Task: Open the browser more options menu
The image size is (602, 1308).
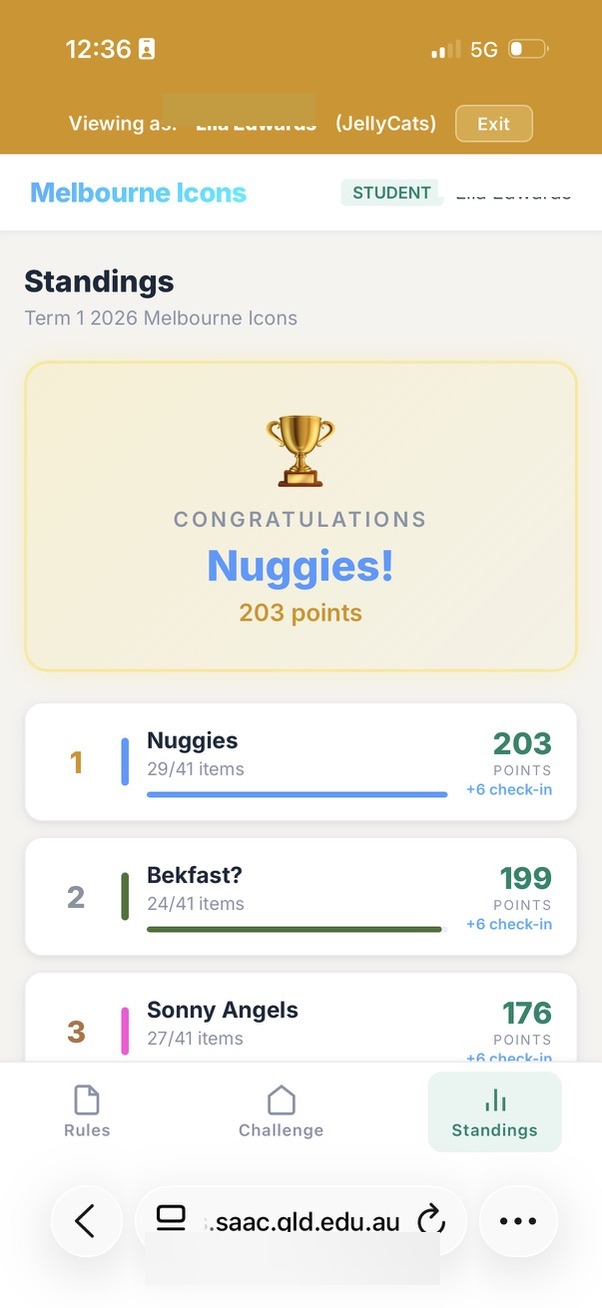Action: (517, 1220)
